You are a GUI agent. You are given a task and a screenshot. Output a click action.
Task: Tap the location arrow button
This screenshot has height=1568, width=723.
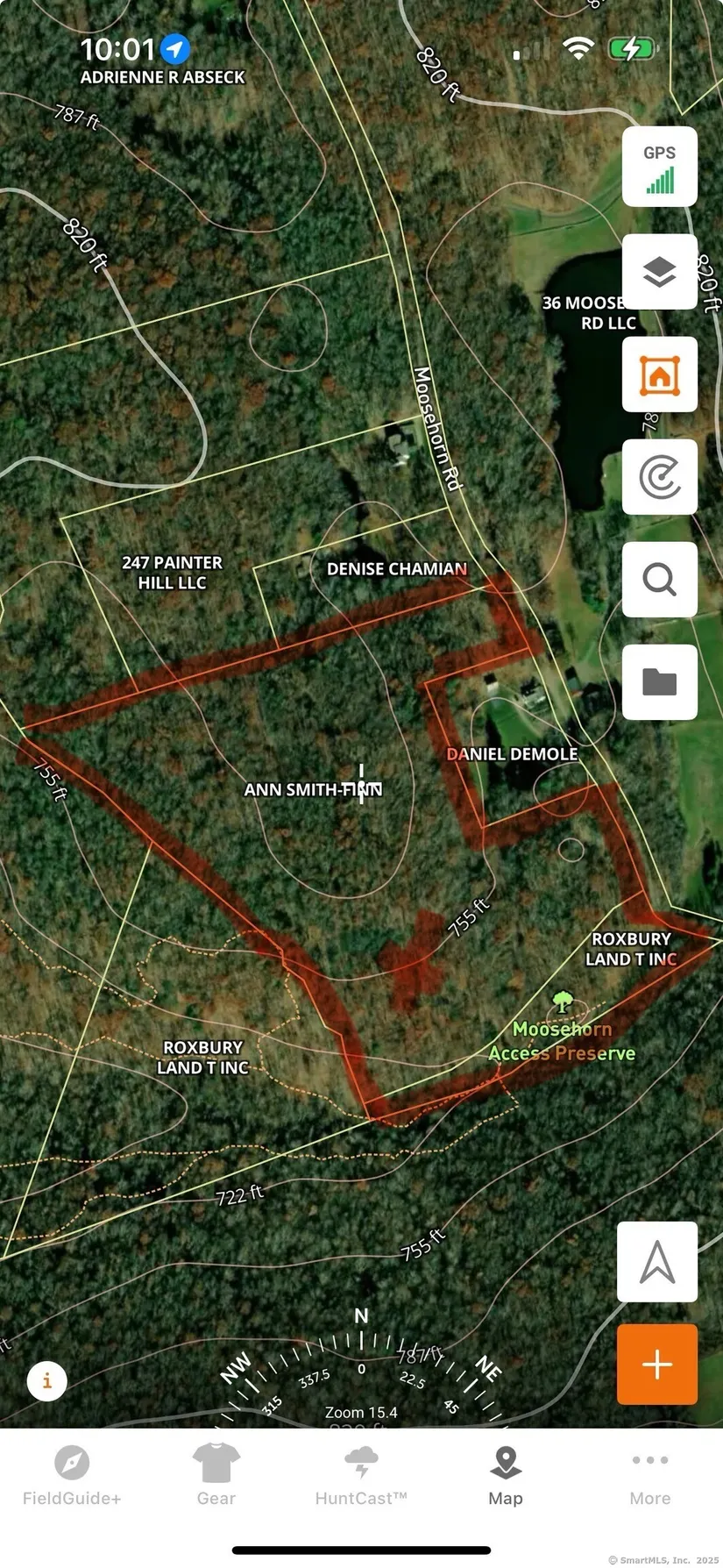click(657, 1262)
